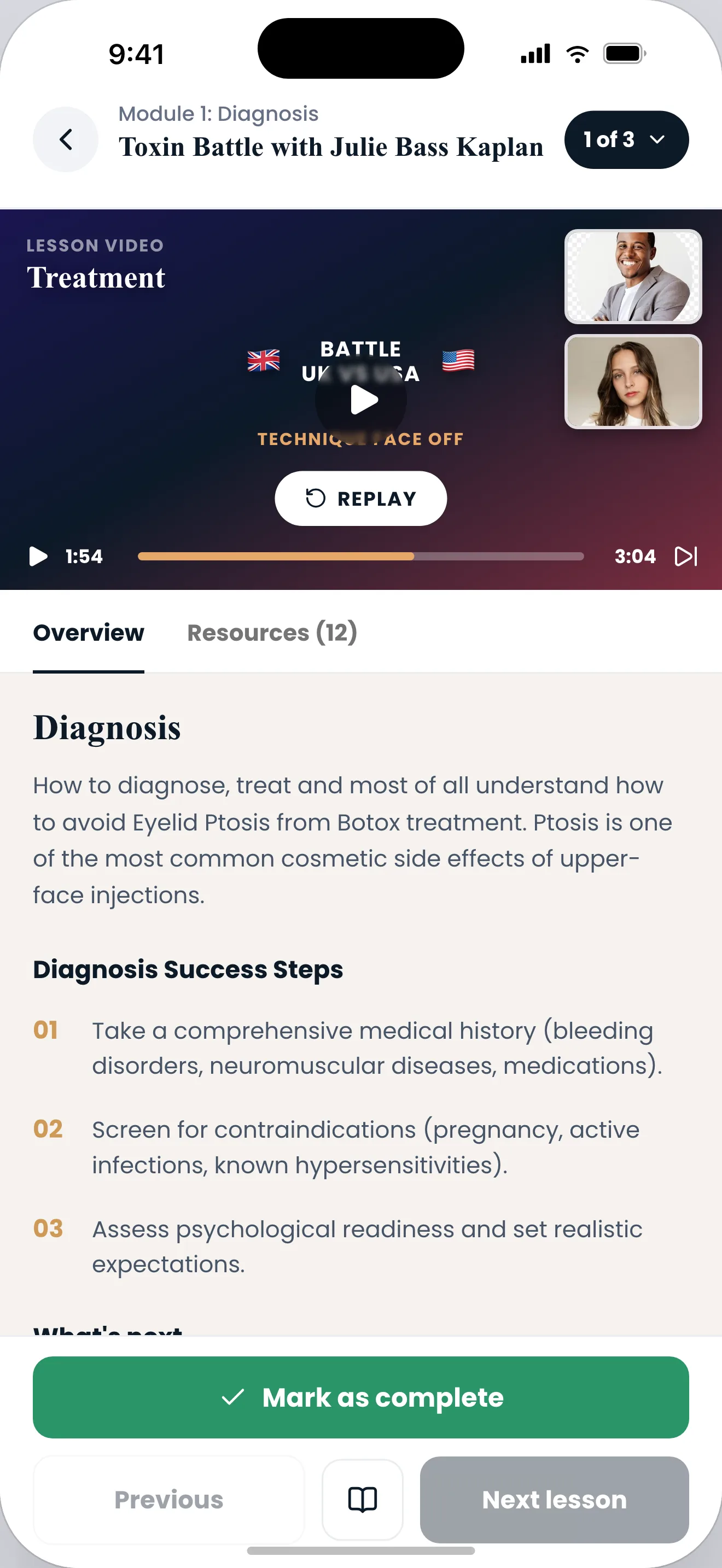Tap the Replay button

coord(361,499)
